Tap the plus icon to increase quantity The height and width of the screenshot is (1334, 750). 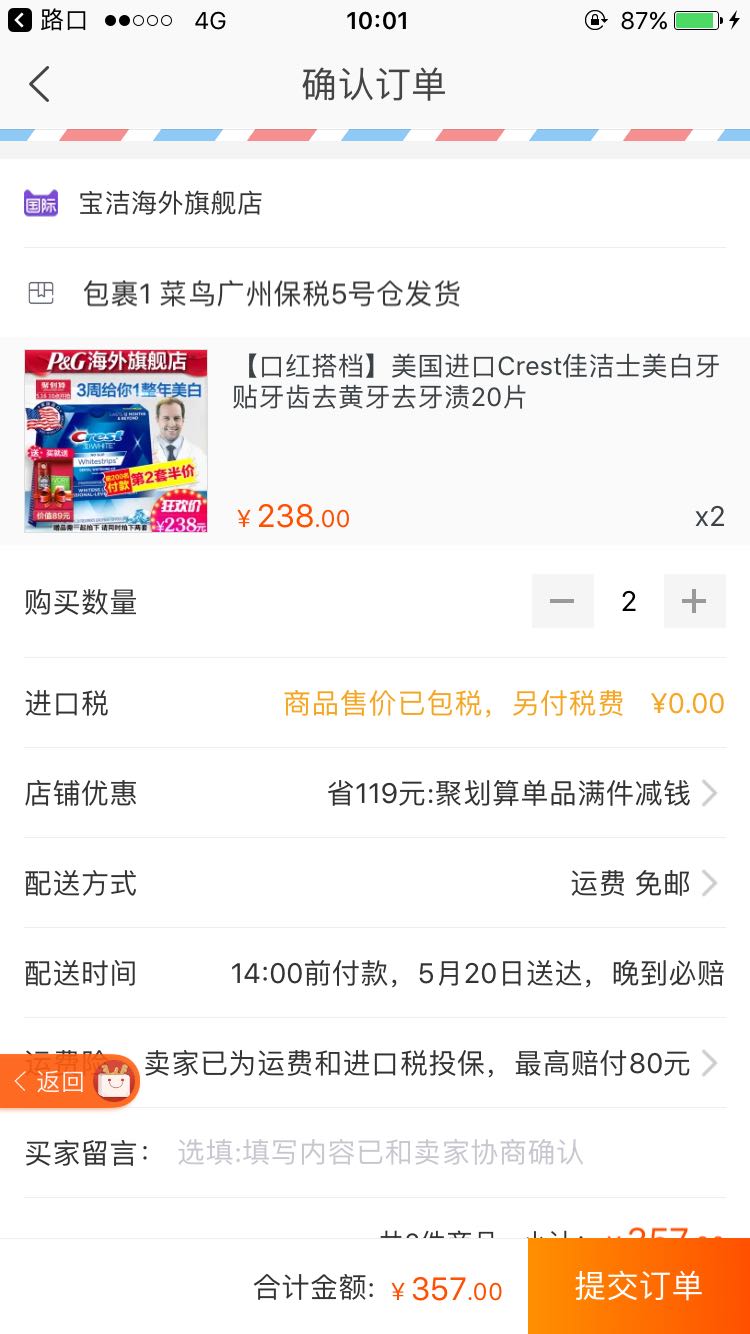point(694,601)
